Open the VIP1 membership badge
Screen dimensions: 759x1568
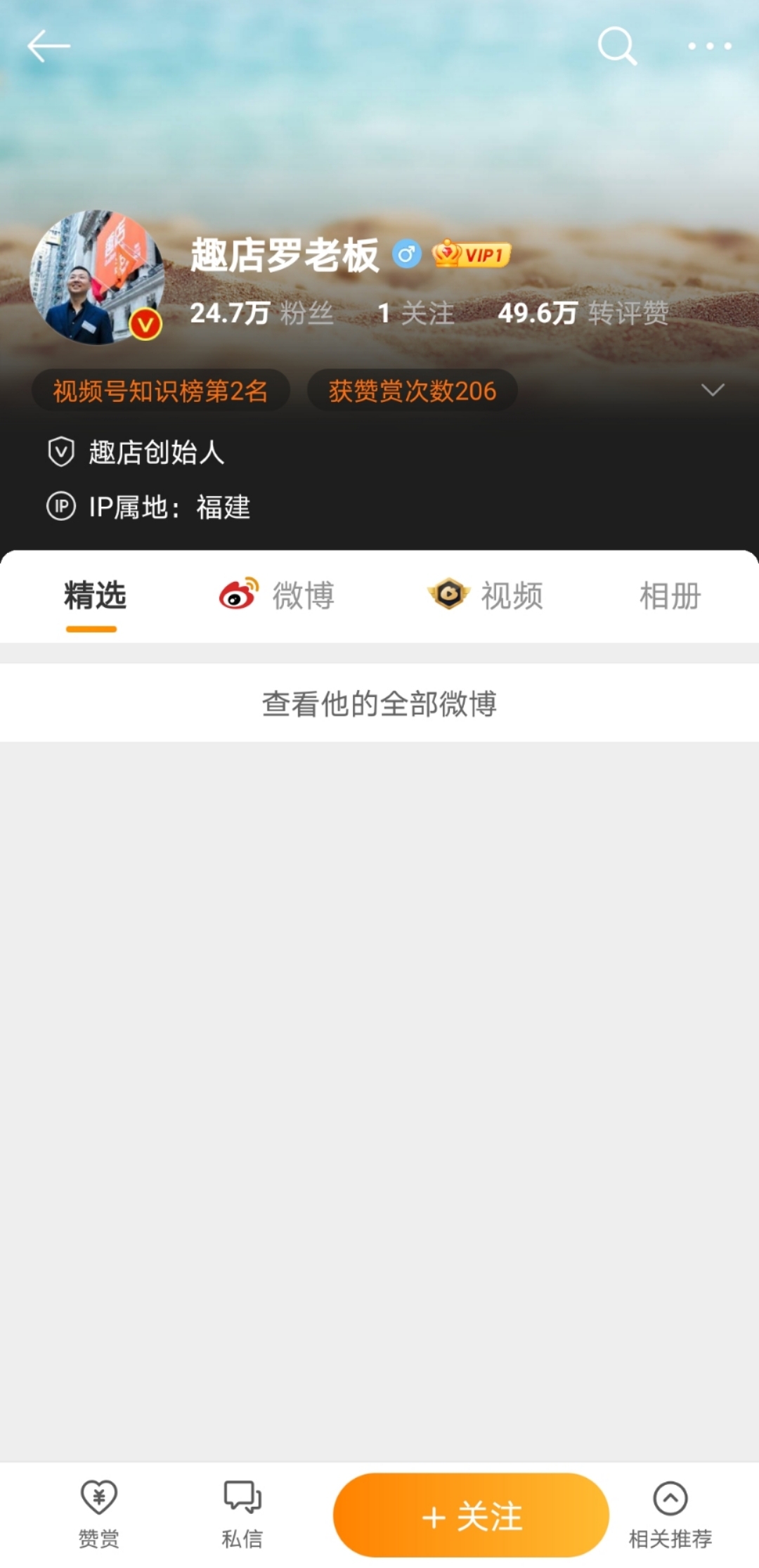pyautogui.click(x=471, y=254)
